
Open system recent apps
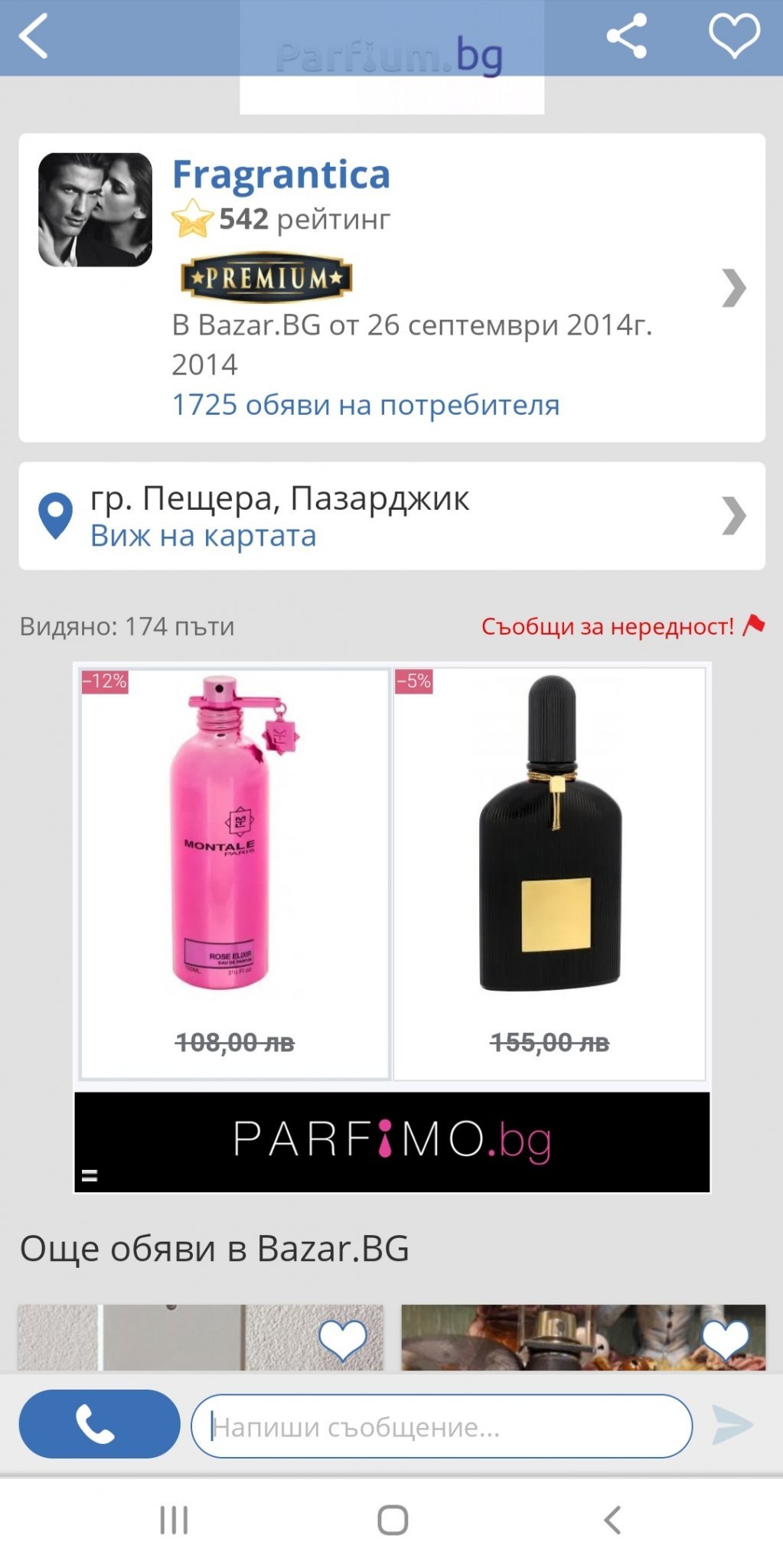[x=174, y=1520]
